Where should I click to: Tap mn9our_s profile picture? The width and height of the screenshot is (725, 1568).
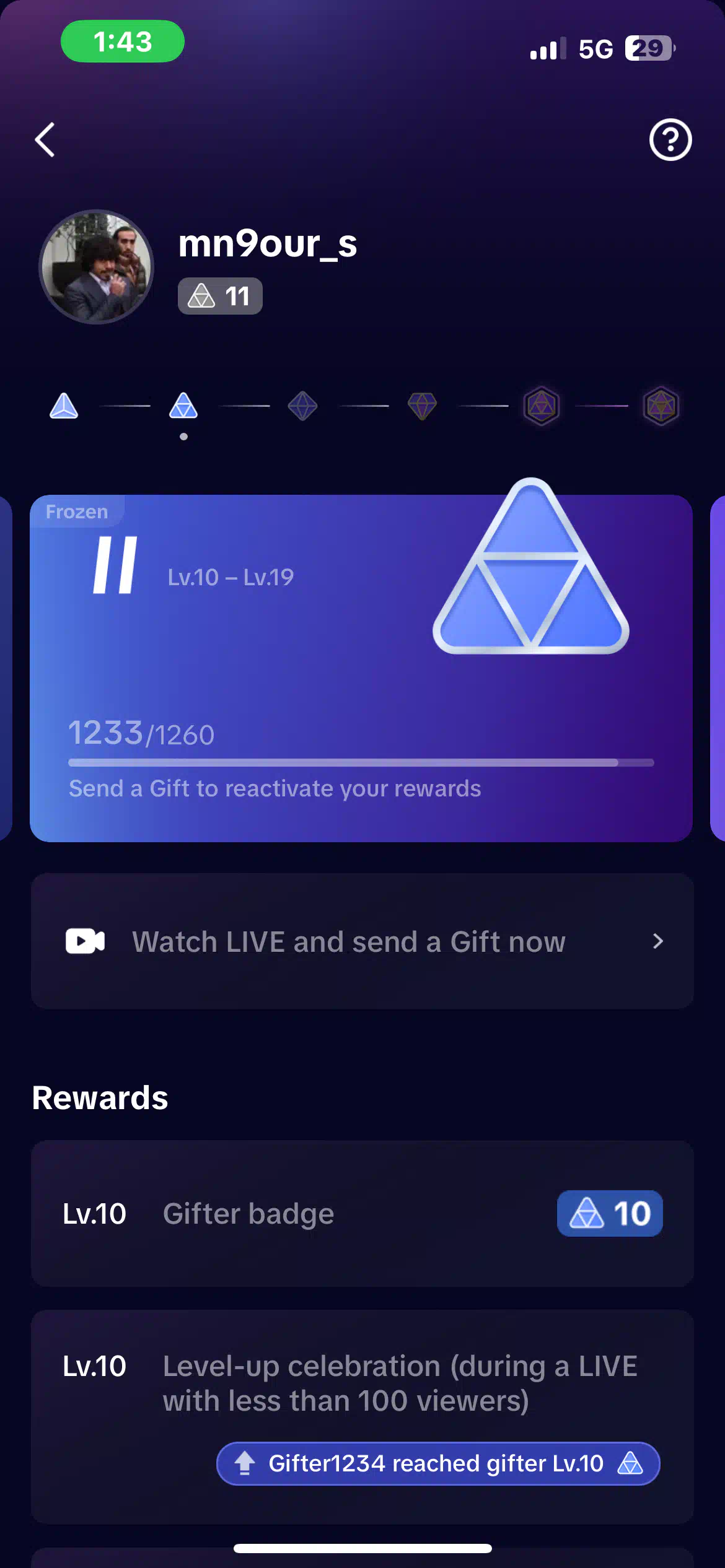pos(96,267)
